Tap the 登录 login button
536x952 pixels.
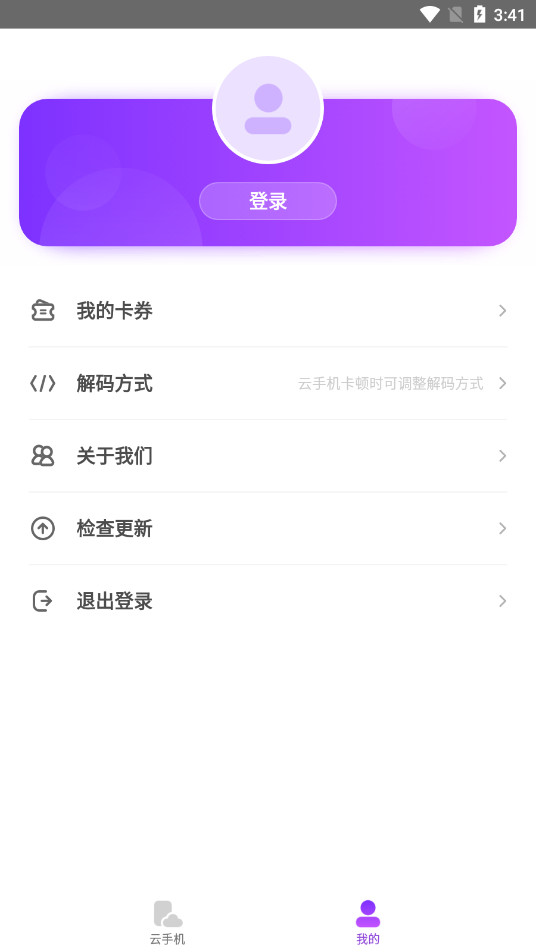tap(268, 201)
